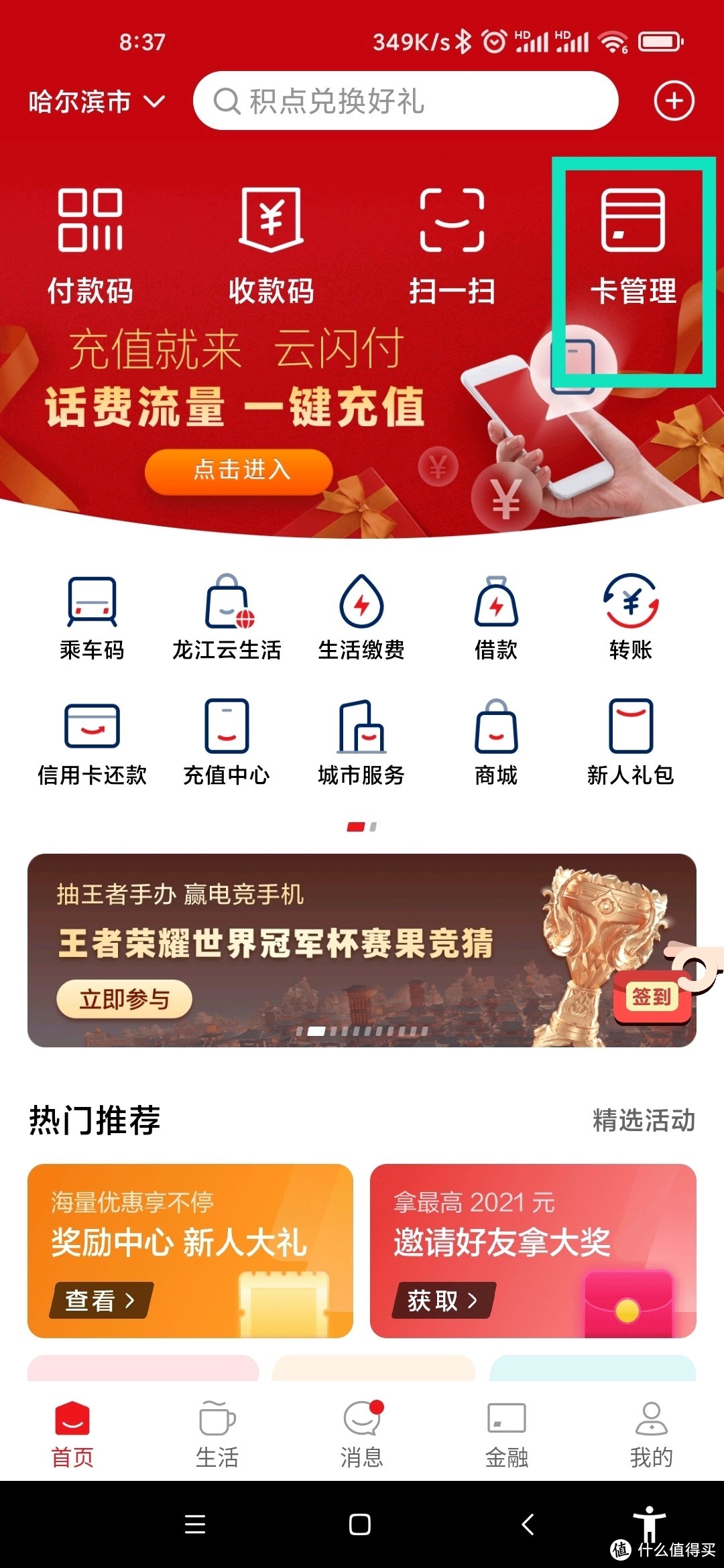Launch 扫一扫 scanner
Screen dimensions: 724x1568
click(x=452, y=246)
